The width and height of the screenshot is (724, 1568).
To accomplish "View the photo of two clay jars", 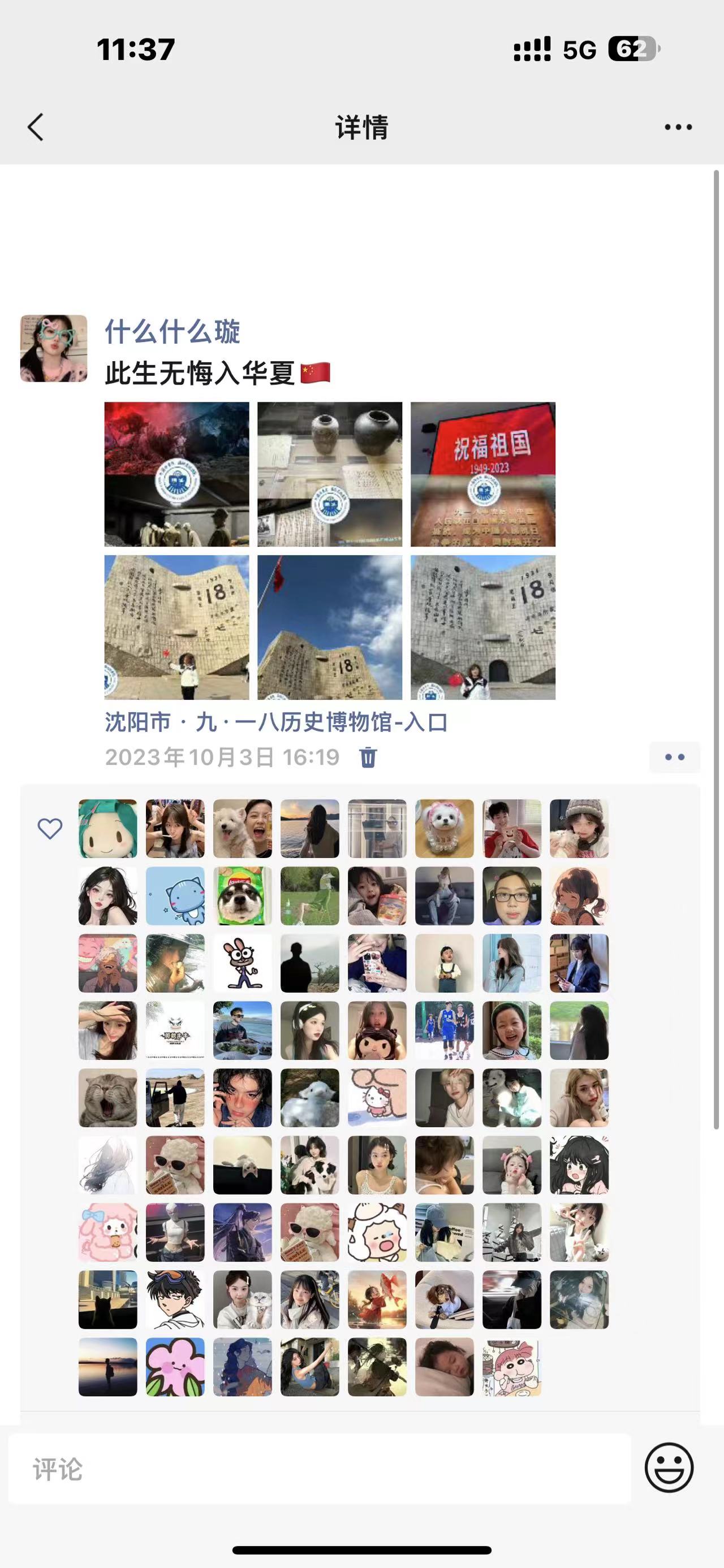I will [x=329, y=474].
